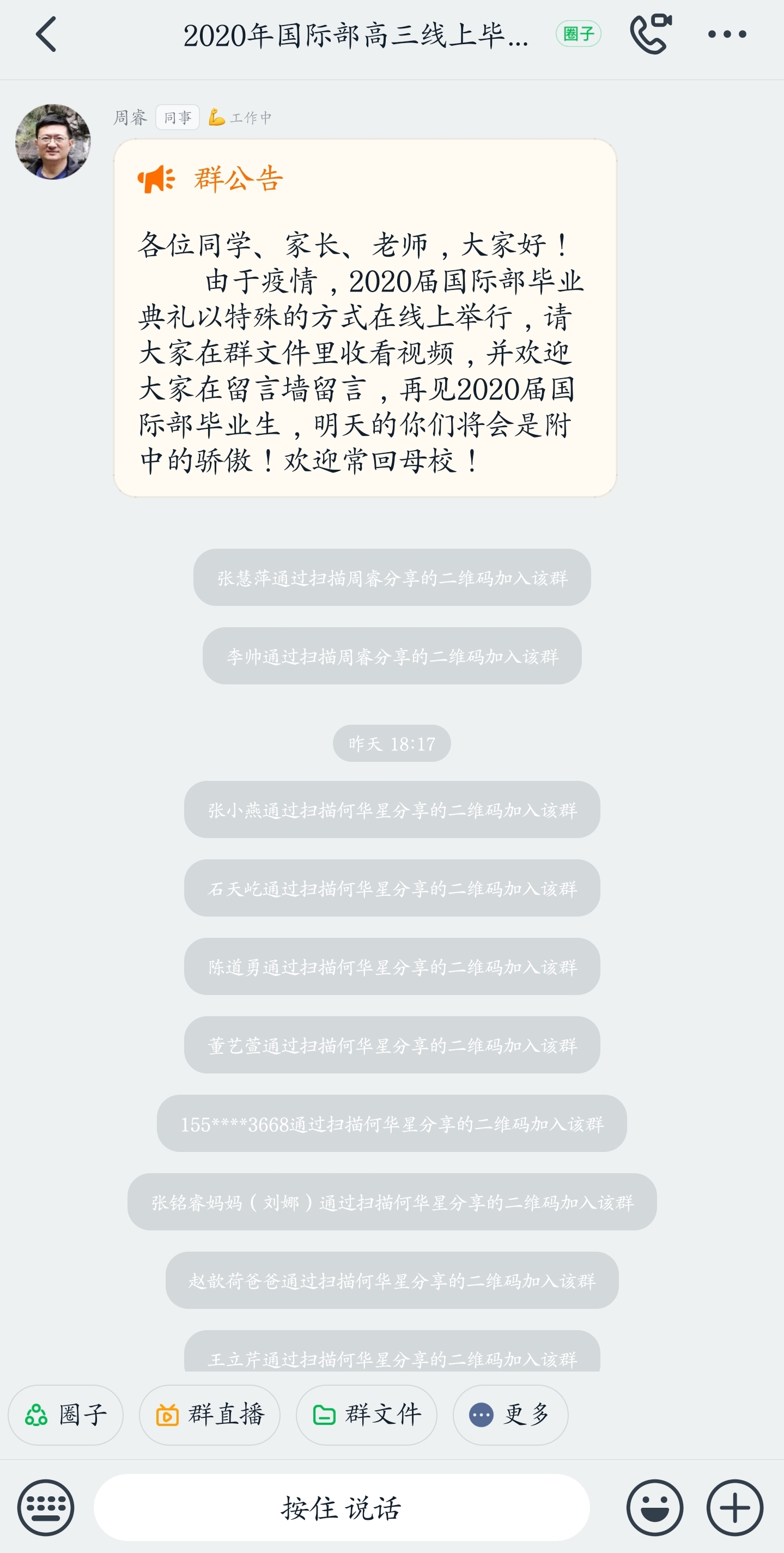
Task: Open the 圈子 shortcut chip
Action: 66,1415
